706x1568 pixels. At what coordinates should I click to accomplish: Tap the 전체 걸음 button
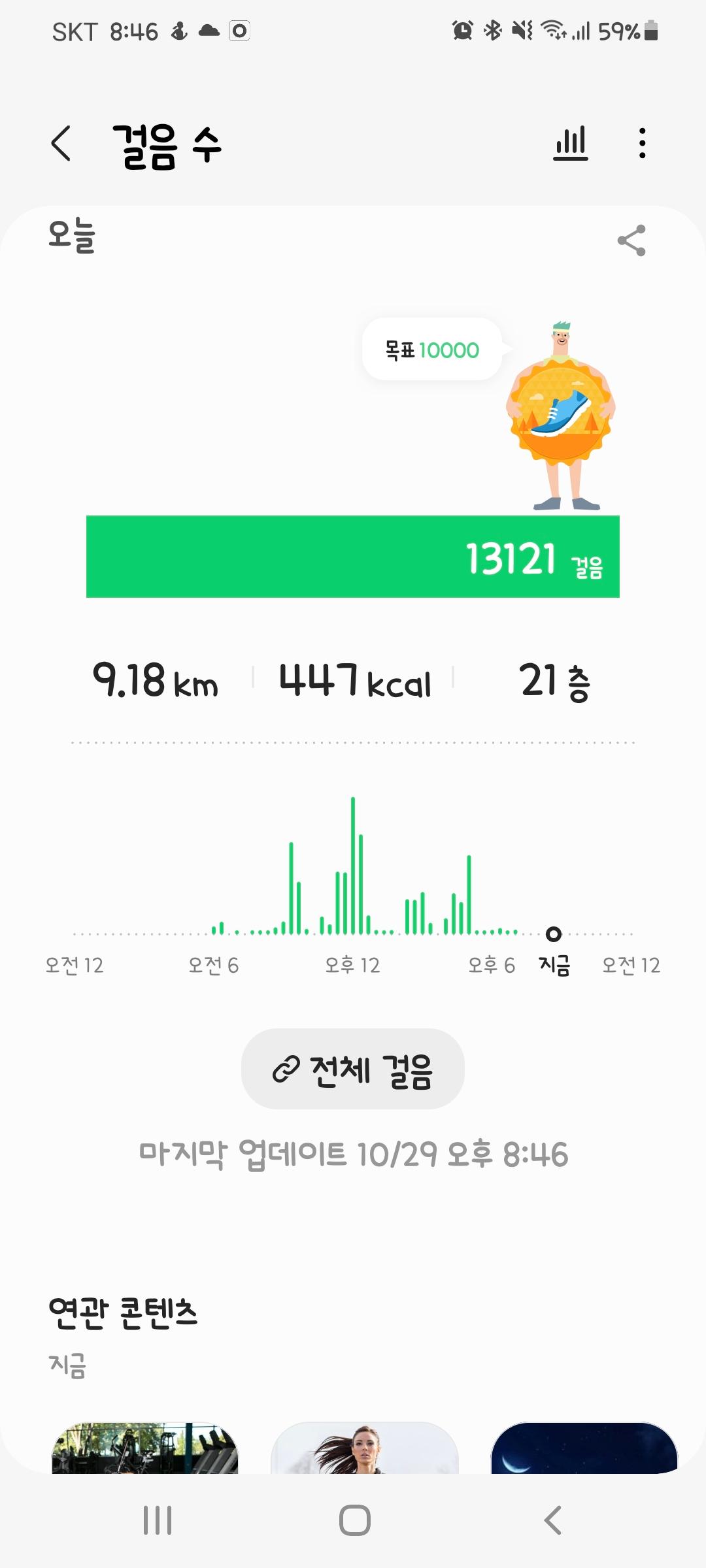353,1069
